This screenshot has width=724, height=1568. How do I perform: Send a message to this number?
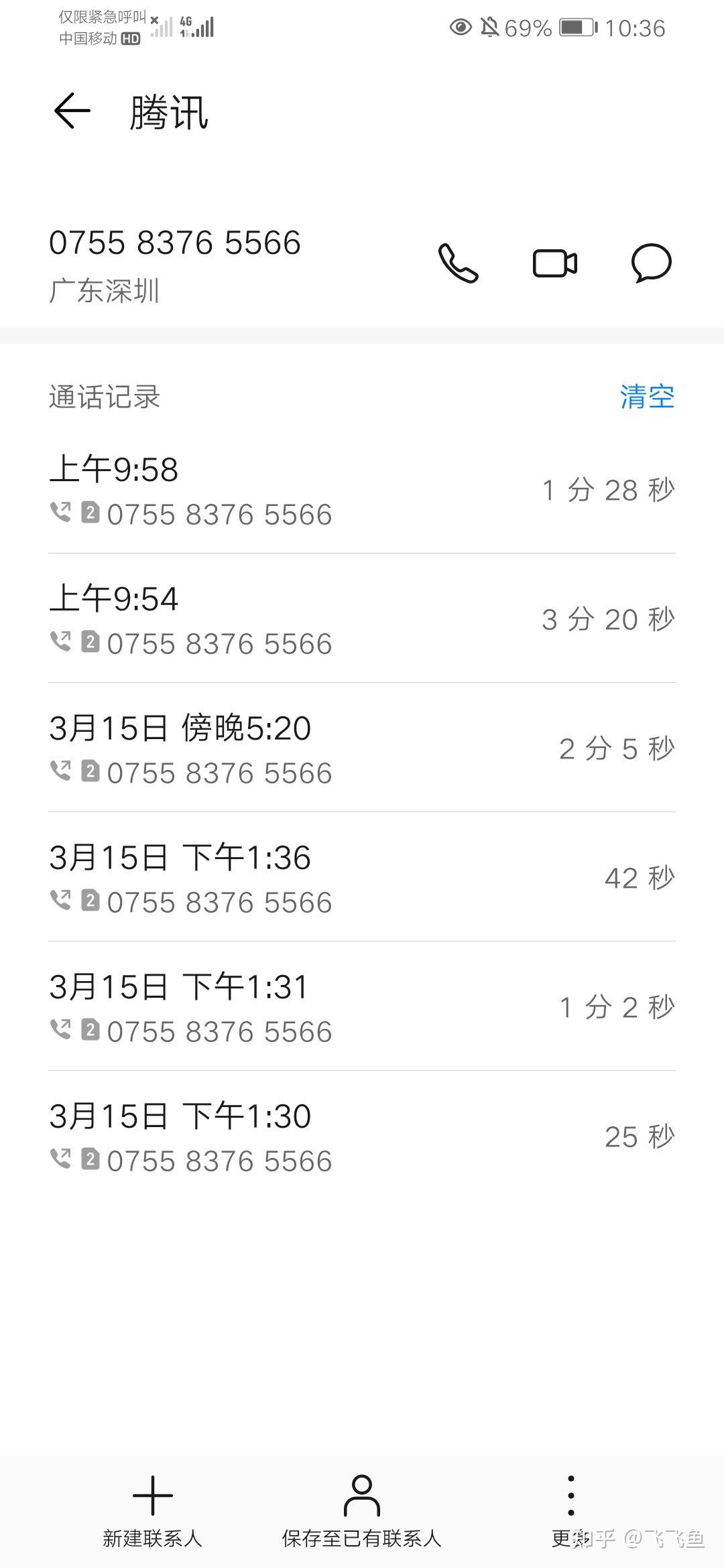(x=651, y=263)
